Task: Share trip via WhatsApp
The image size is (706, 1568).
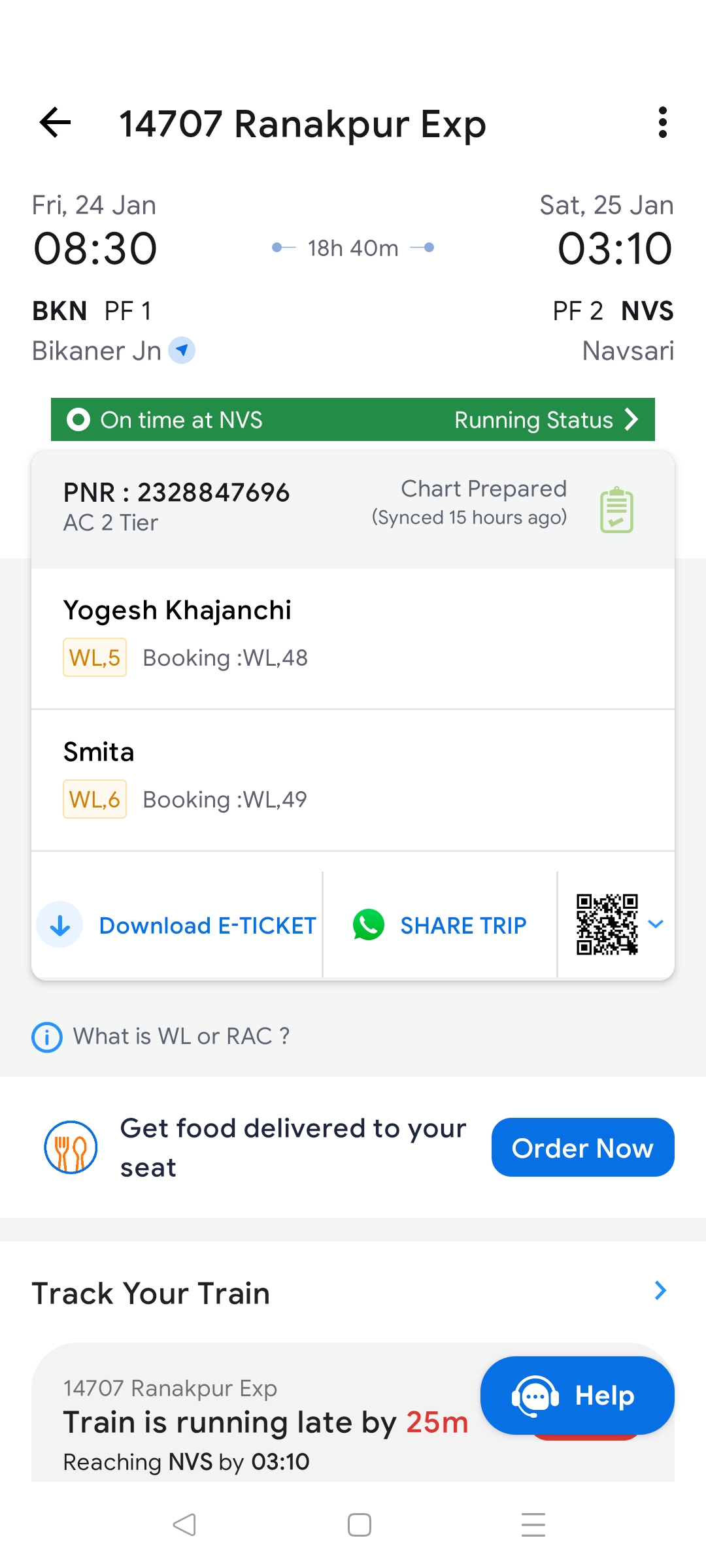Action: tap(440, 925)
